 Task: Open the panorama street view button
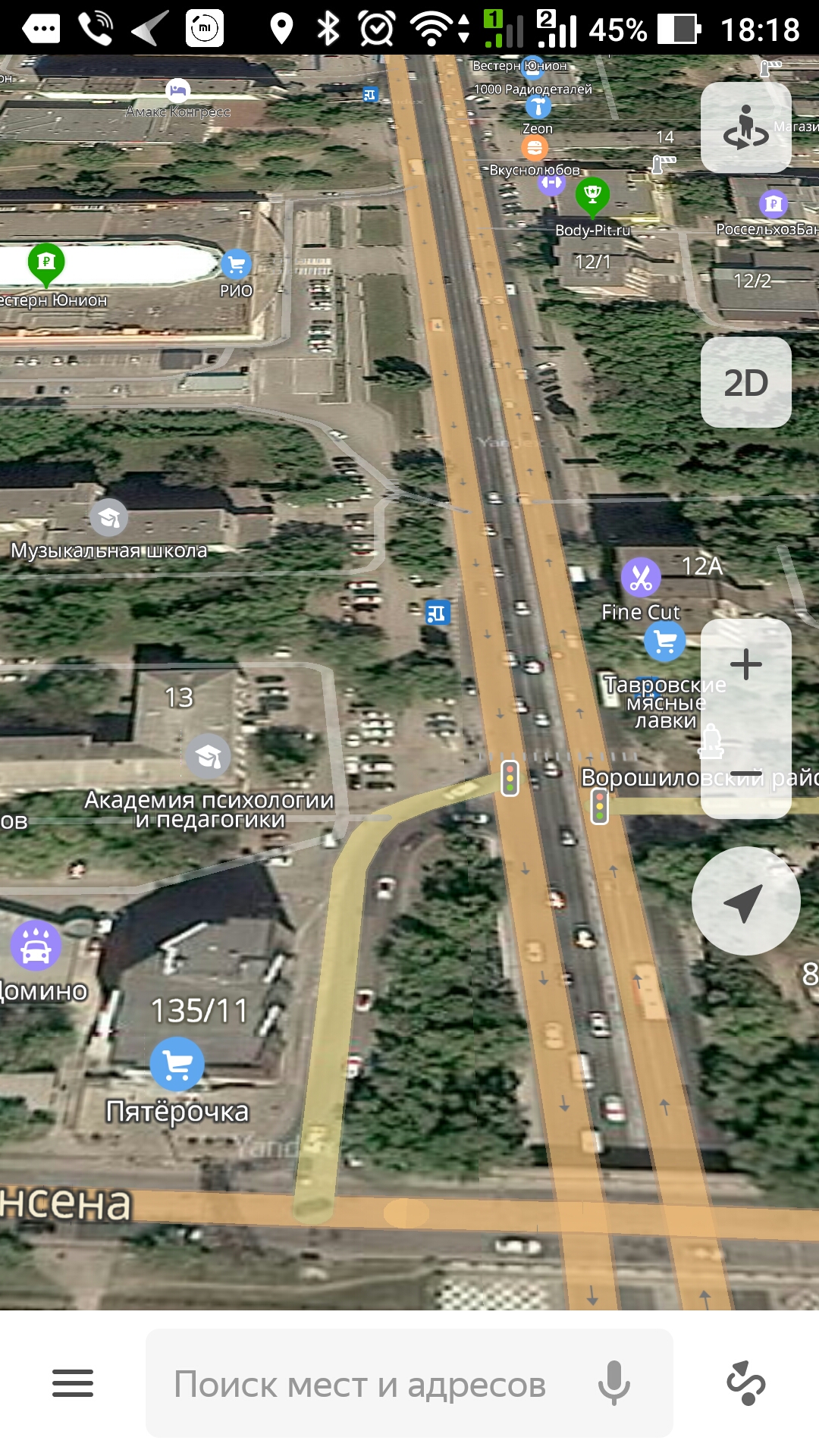(746, 127)
